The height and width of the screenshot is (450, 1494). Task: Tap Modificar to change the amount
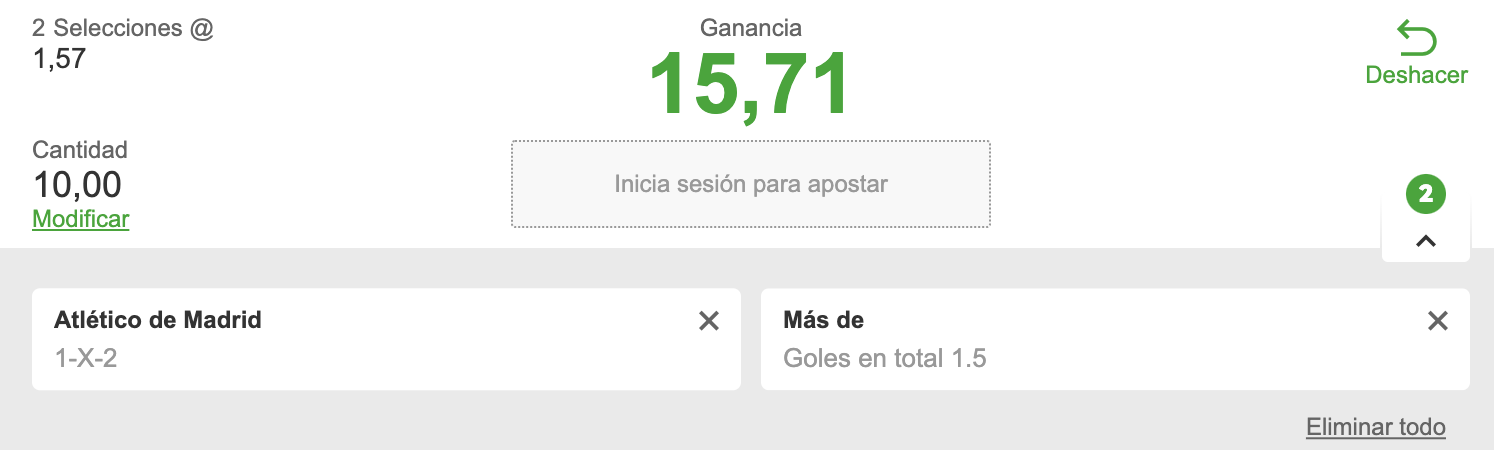(x=81, y=219)
